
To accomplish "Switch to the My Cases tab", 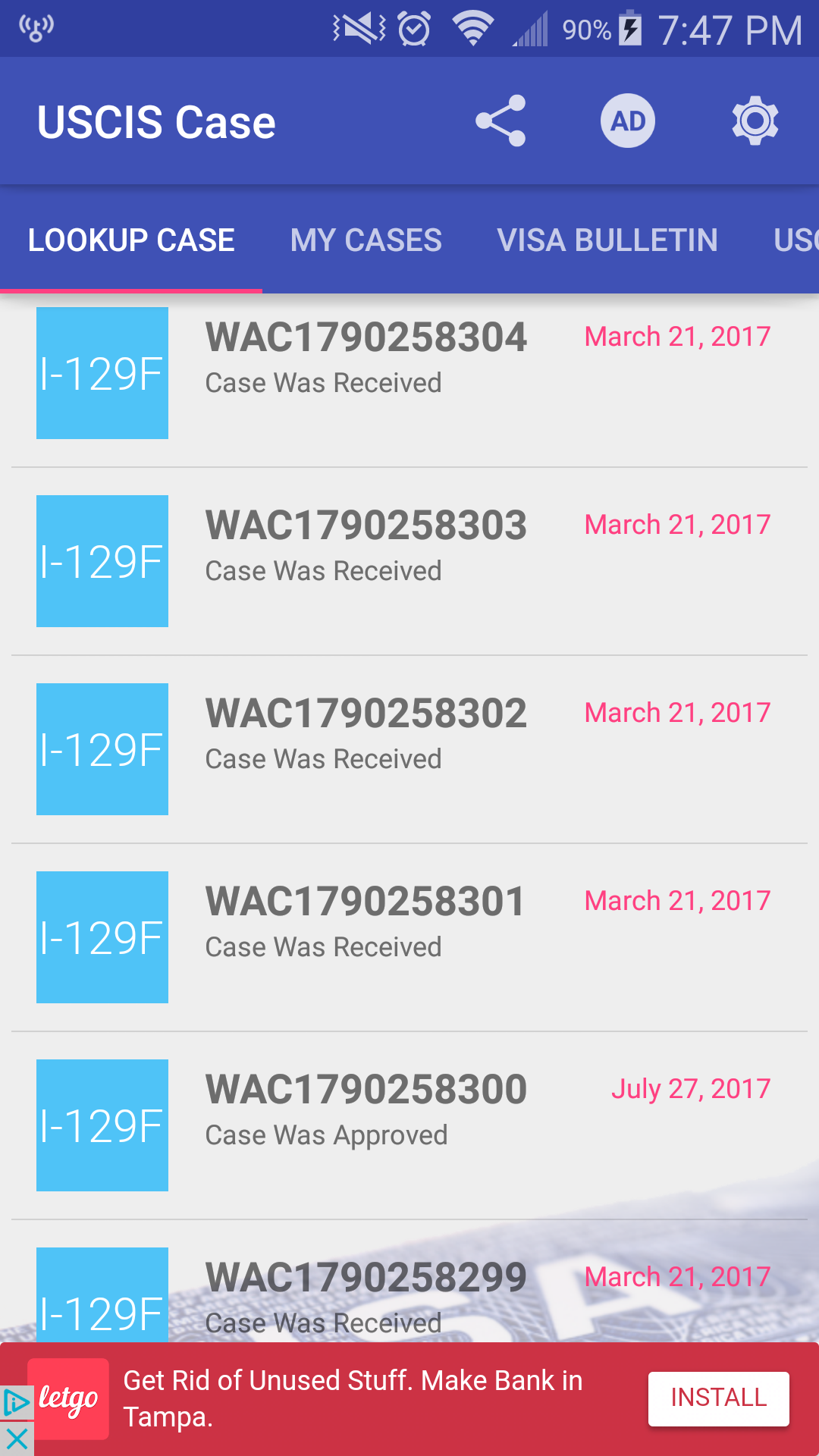I will tap(366, 240).
